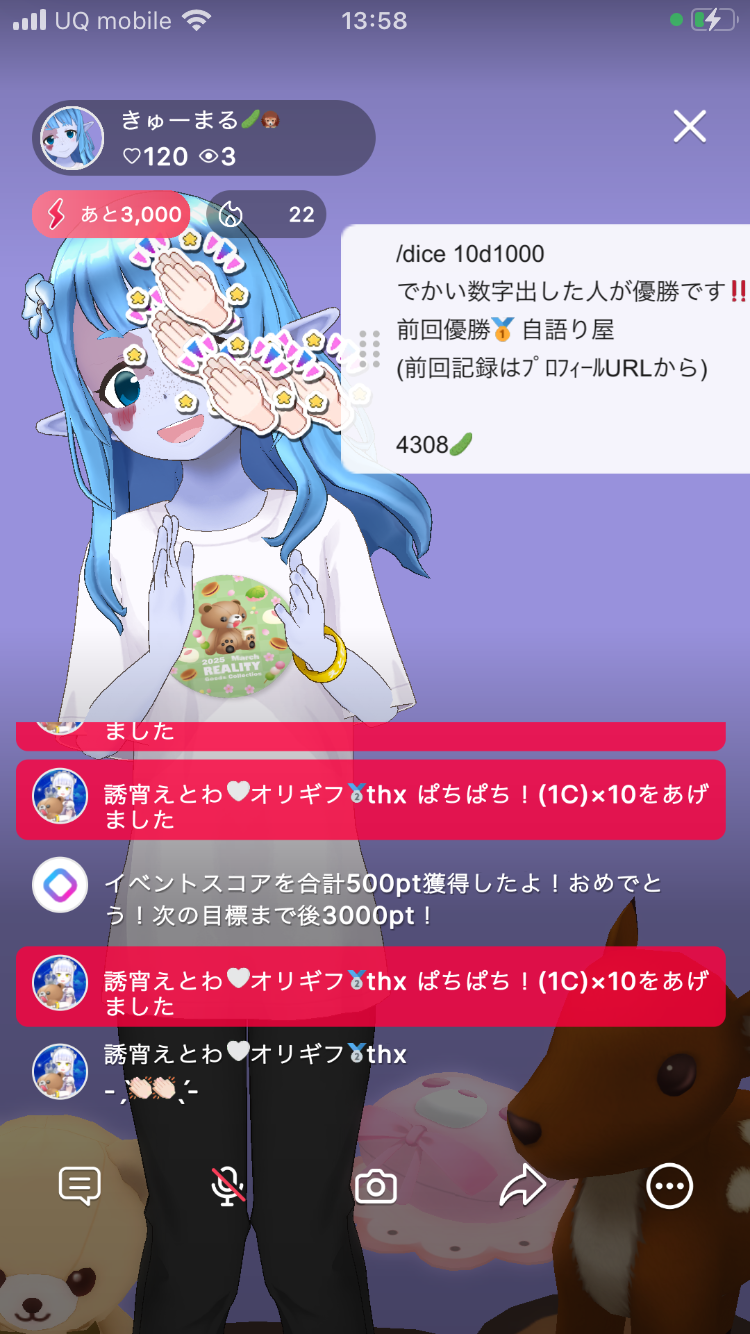Toggle the muted microphone
The image size is (750, 1334).
coord(228,1186)
